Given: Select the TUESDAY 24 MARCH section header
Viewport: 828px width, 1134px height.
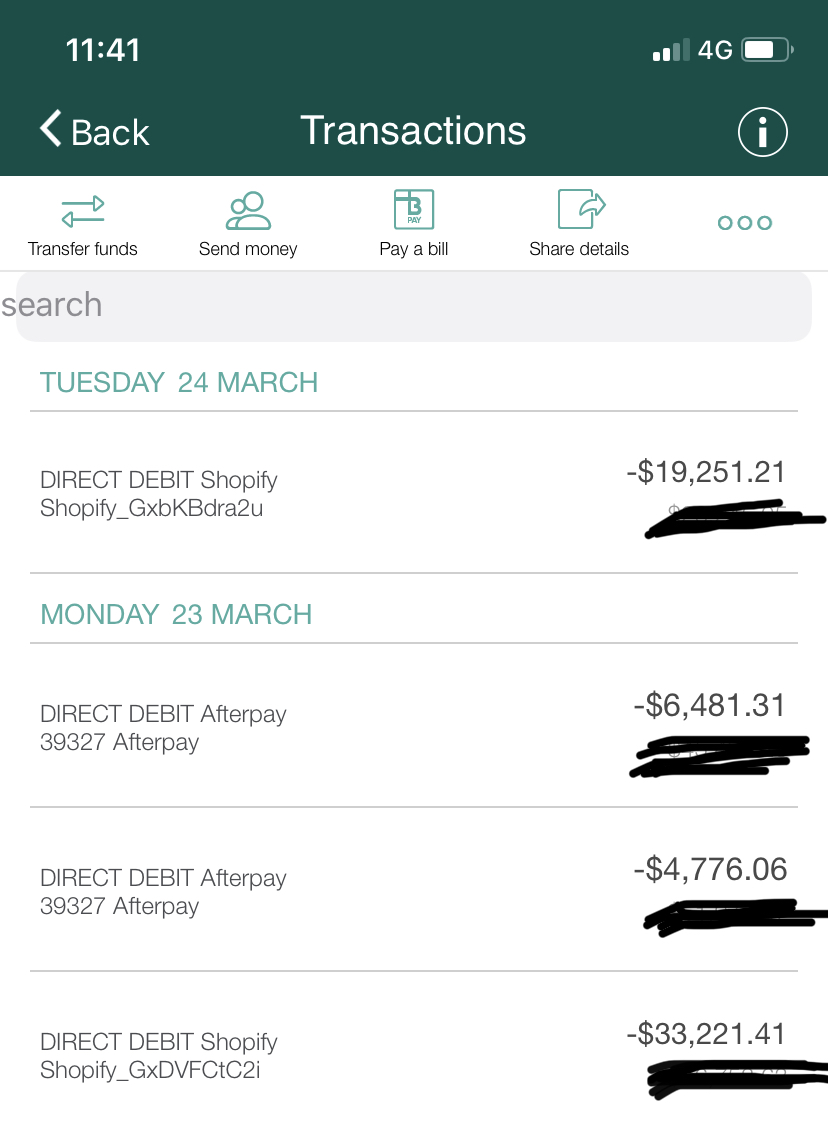Looking at the screenshot, I should pyautogui.click(x=178, y=382).
